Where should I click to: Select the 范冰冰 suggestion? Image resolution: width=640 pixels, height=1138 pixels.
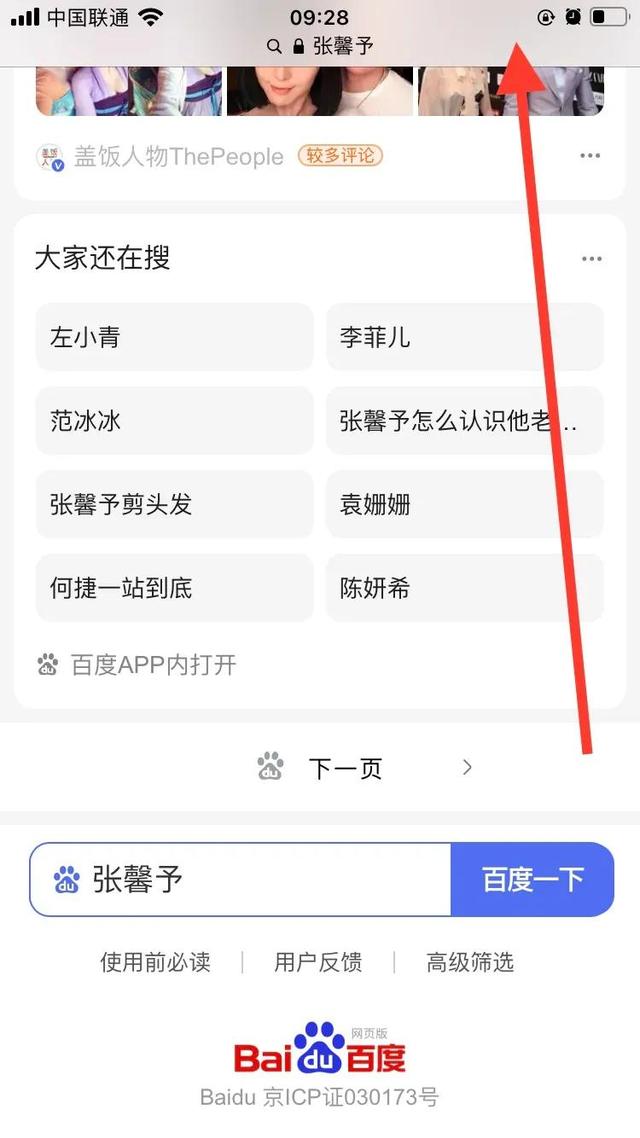click(174, 420)
